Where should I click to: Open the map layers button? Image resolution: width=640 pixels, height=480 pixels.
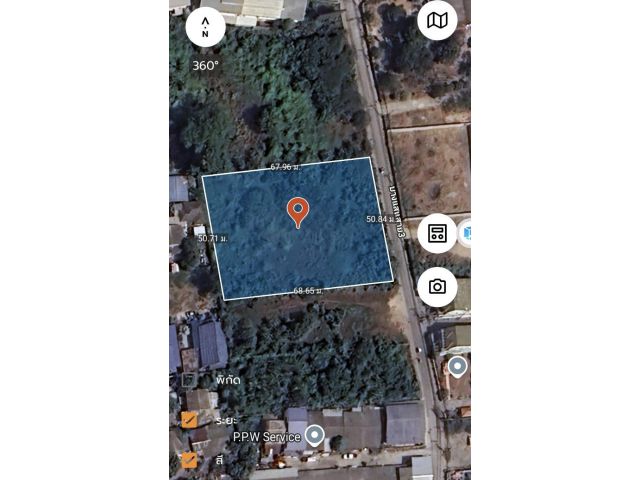pos(437,20)
